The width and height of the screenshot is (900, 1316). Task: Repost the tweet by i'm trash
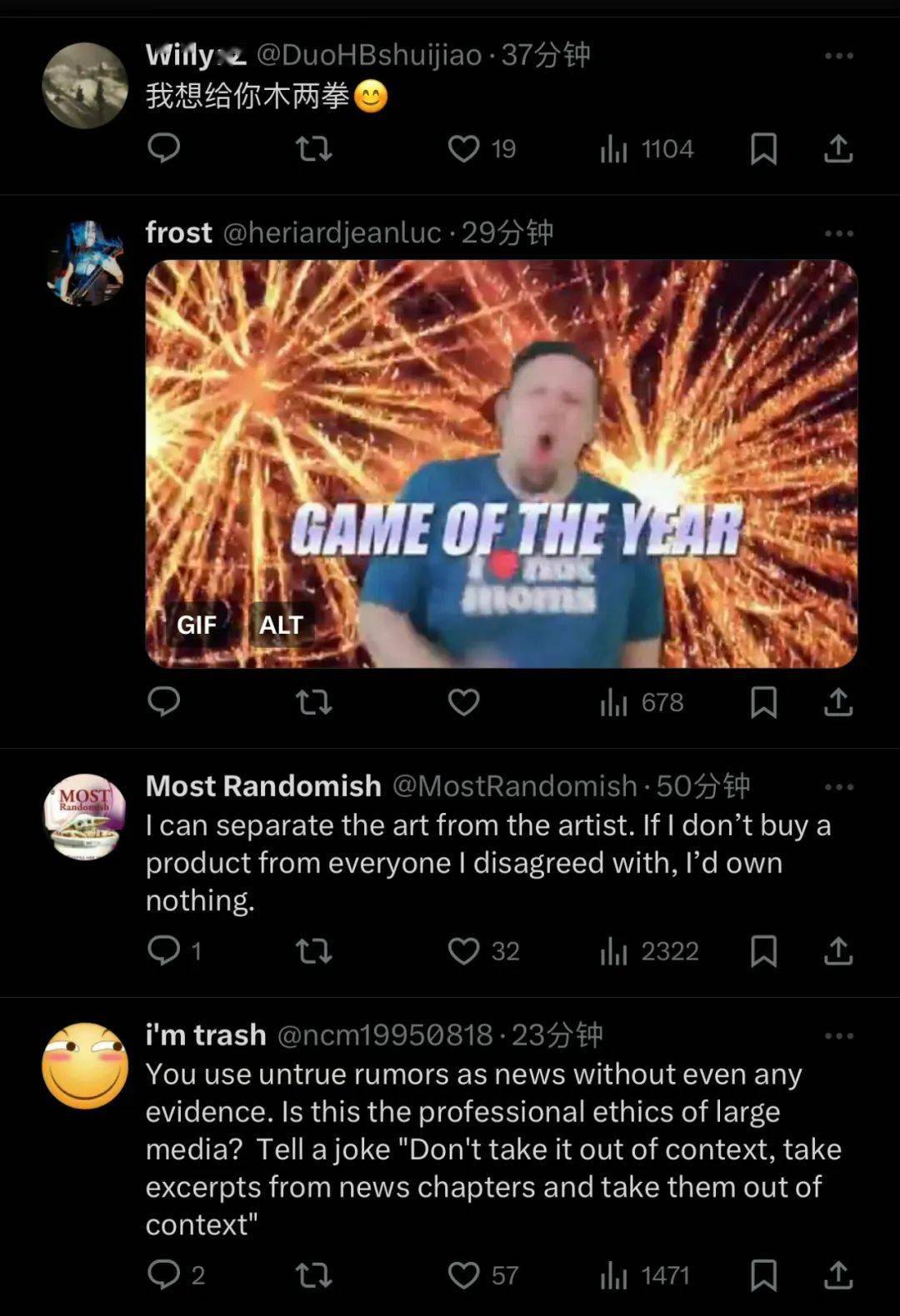[x=314, y=1275]
